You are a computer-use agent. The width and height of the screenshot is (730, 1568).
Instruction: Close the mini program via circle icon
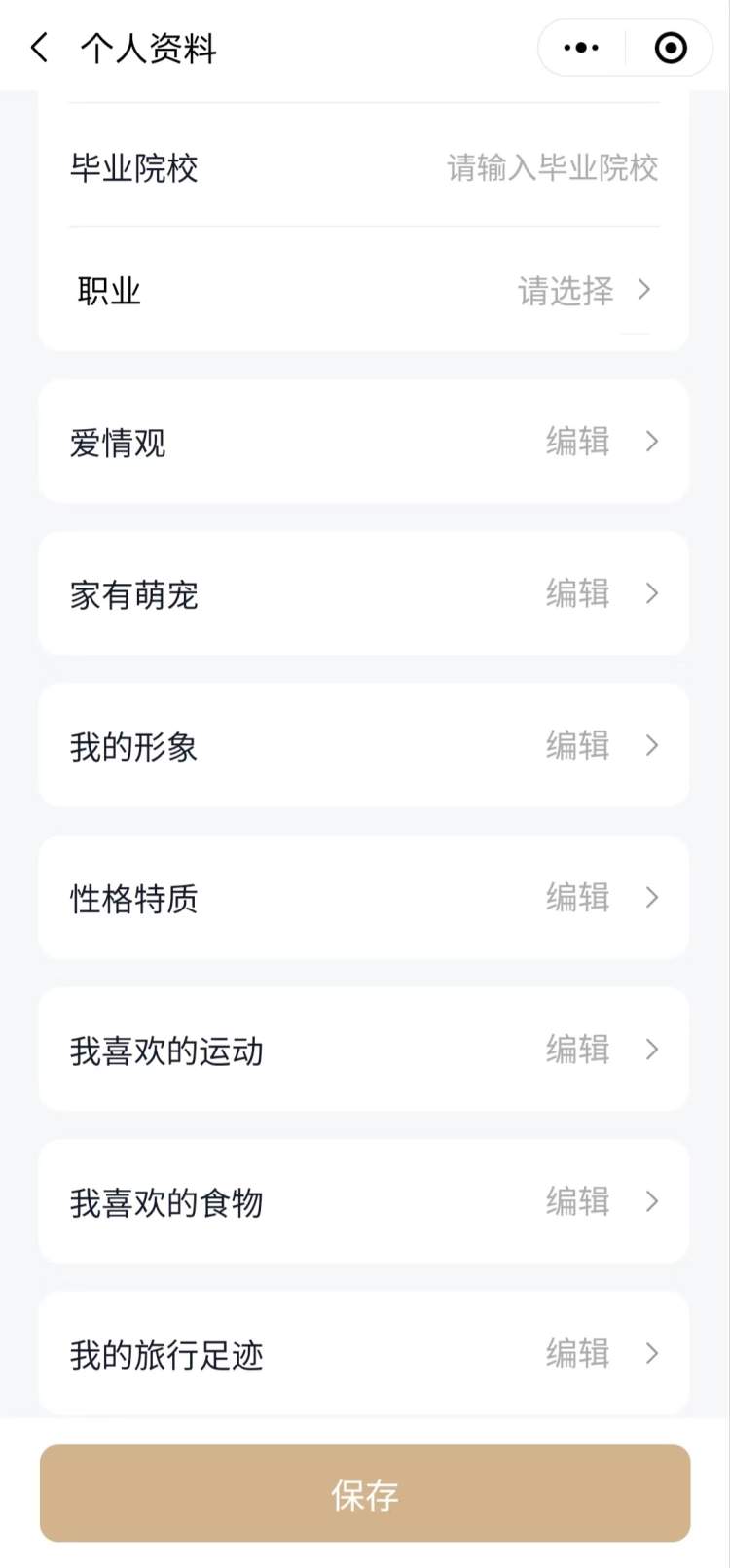[x=671, y=48]
